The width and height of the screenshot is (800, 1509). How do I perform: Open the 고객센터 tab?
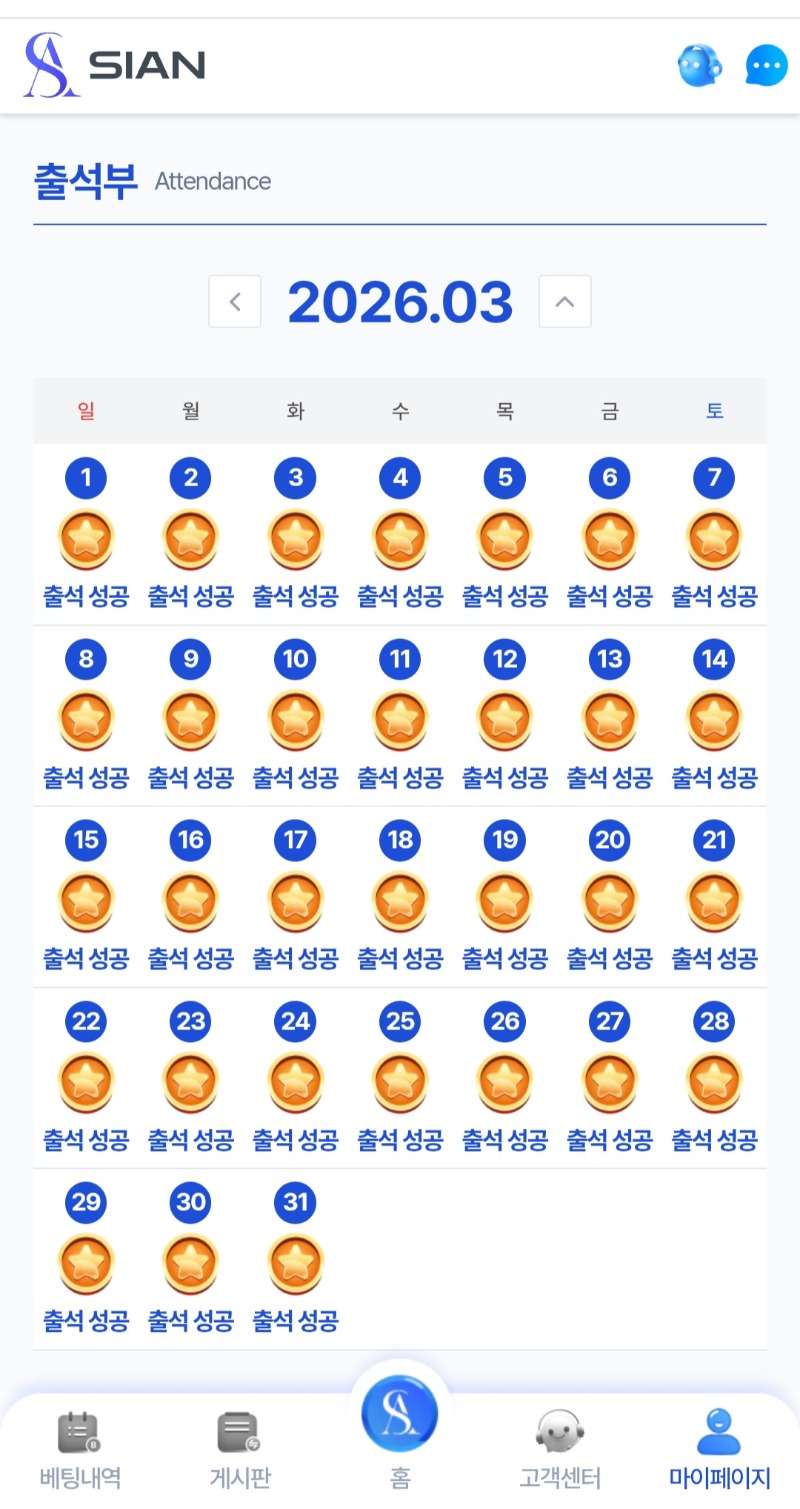[560, 1448]
